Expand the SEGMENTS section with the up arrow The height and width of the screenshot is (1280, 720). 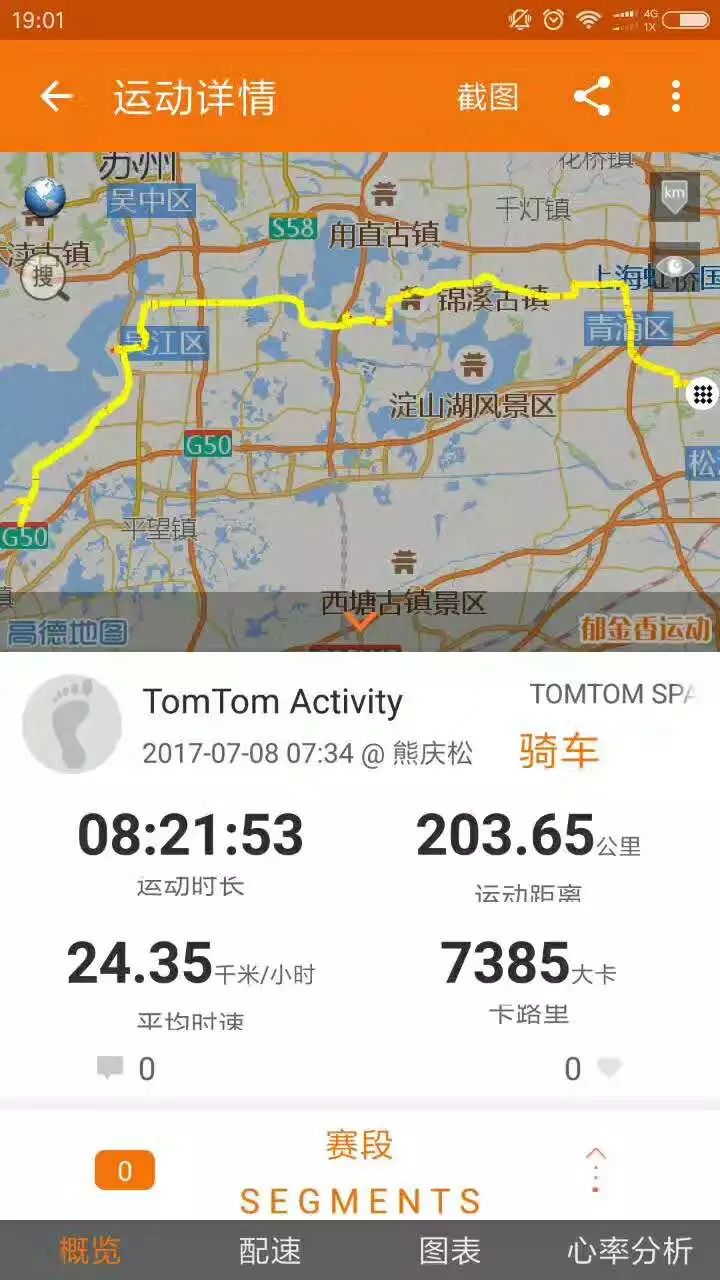tap(595, 1152)
